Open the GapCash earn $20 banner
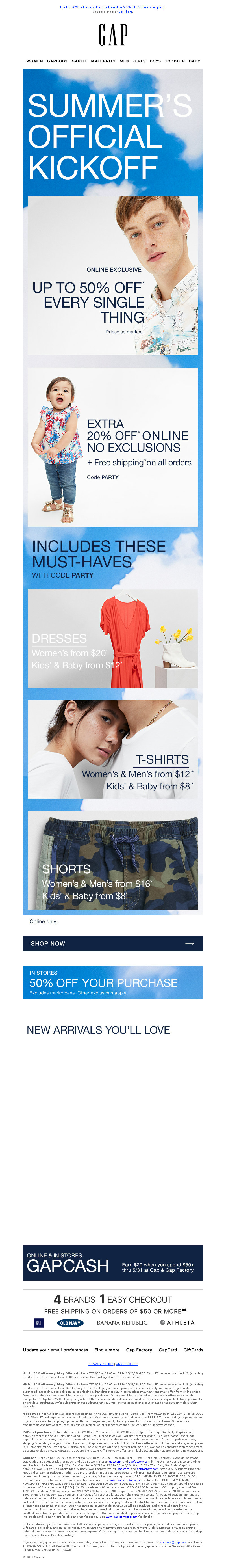The image size is (226, 1568). 112,1263
